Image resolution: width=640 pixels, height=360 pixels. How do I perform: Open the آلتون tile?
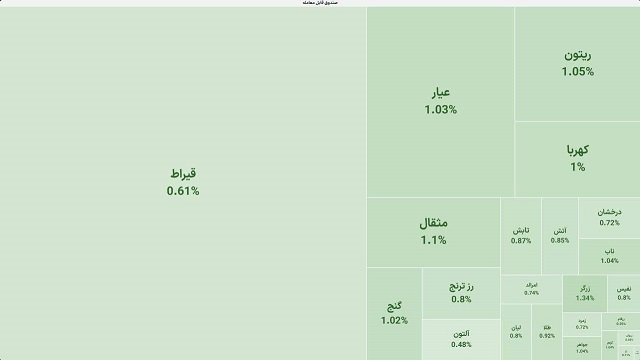tap(461, 340)
